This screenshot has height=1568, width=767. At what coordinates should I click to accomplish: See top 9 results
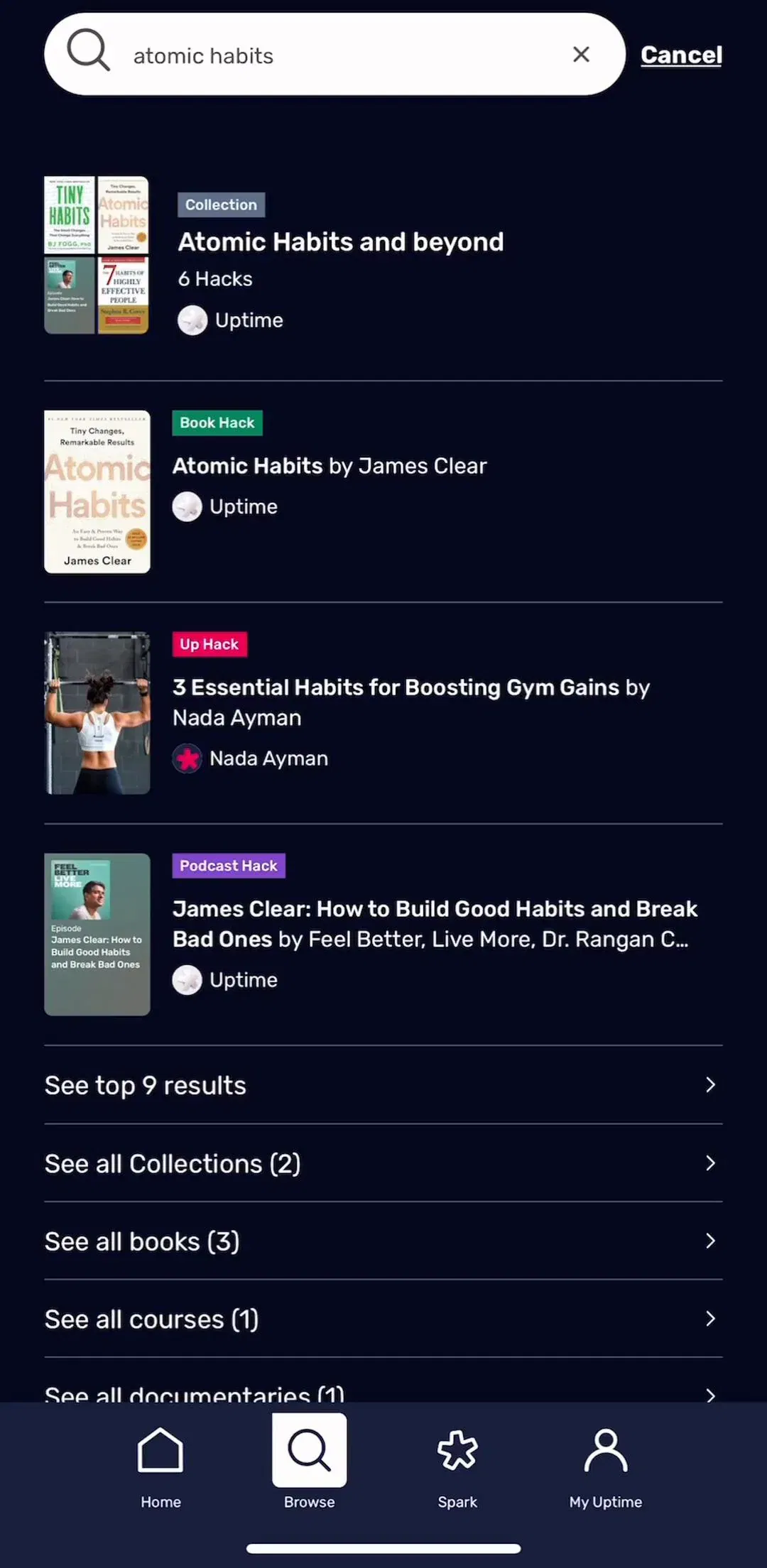click(383, 1085)
